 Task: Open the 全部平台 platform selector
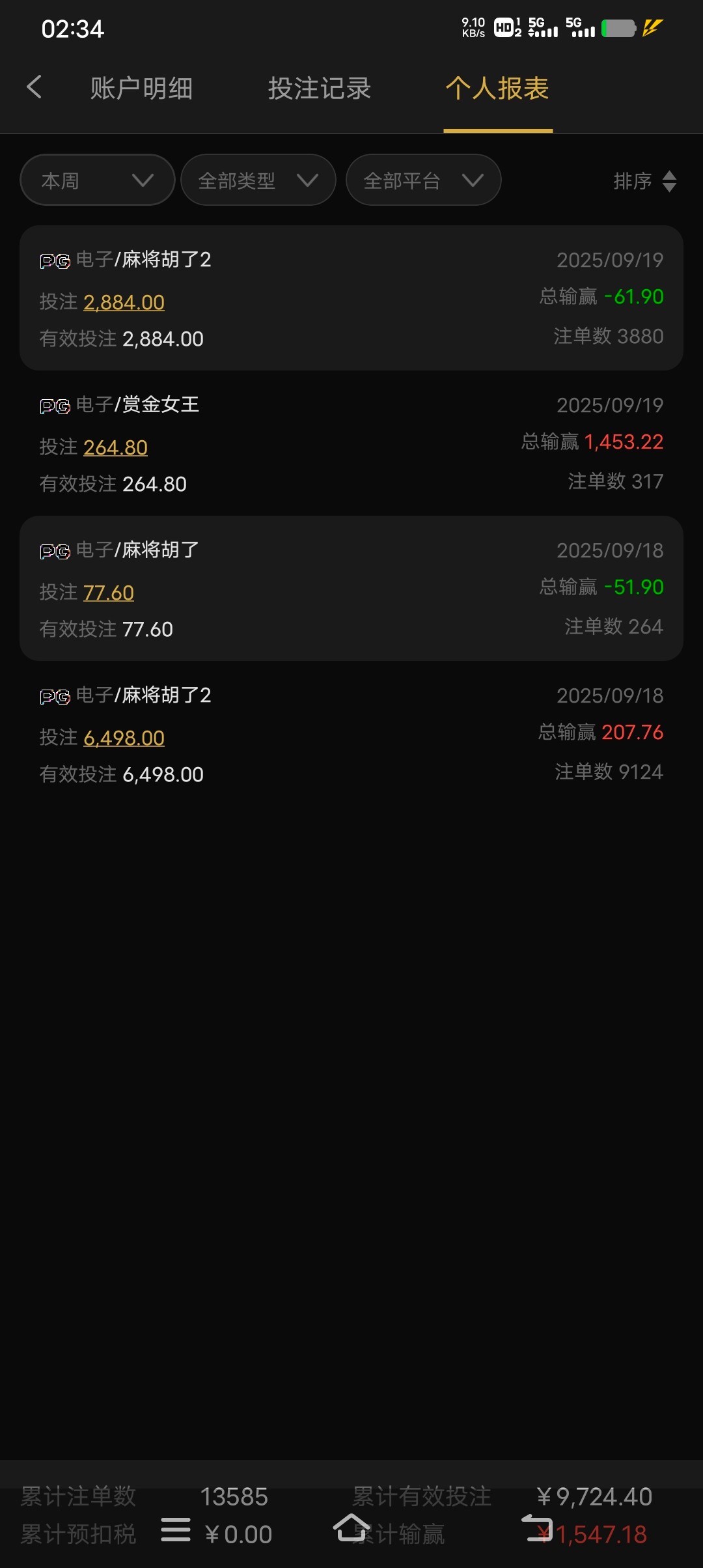pos(422,180)
